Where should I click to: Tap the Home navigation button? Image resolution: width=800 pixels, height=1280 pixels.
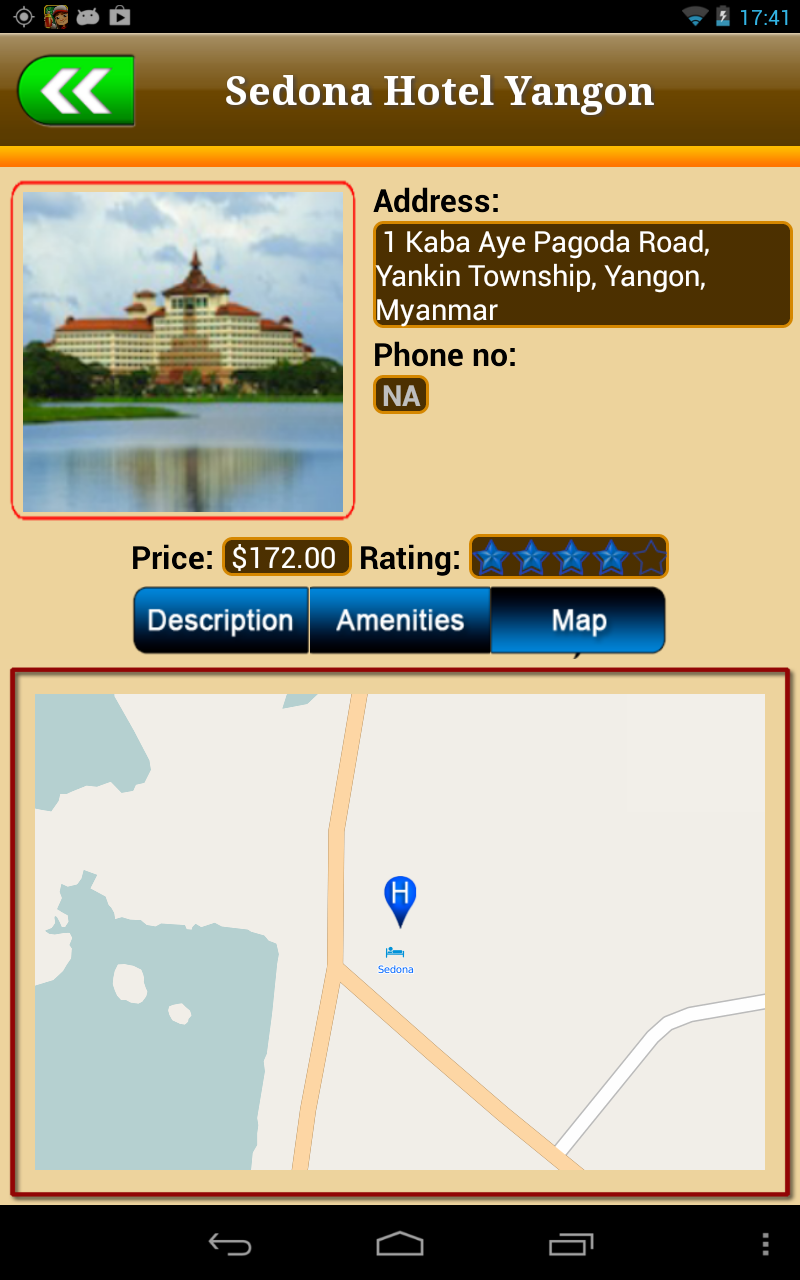click(399, 1245)
